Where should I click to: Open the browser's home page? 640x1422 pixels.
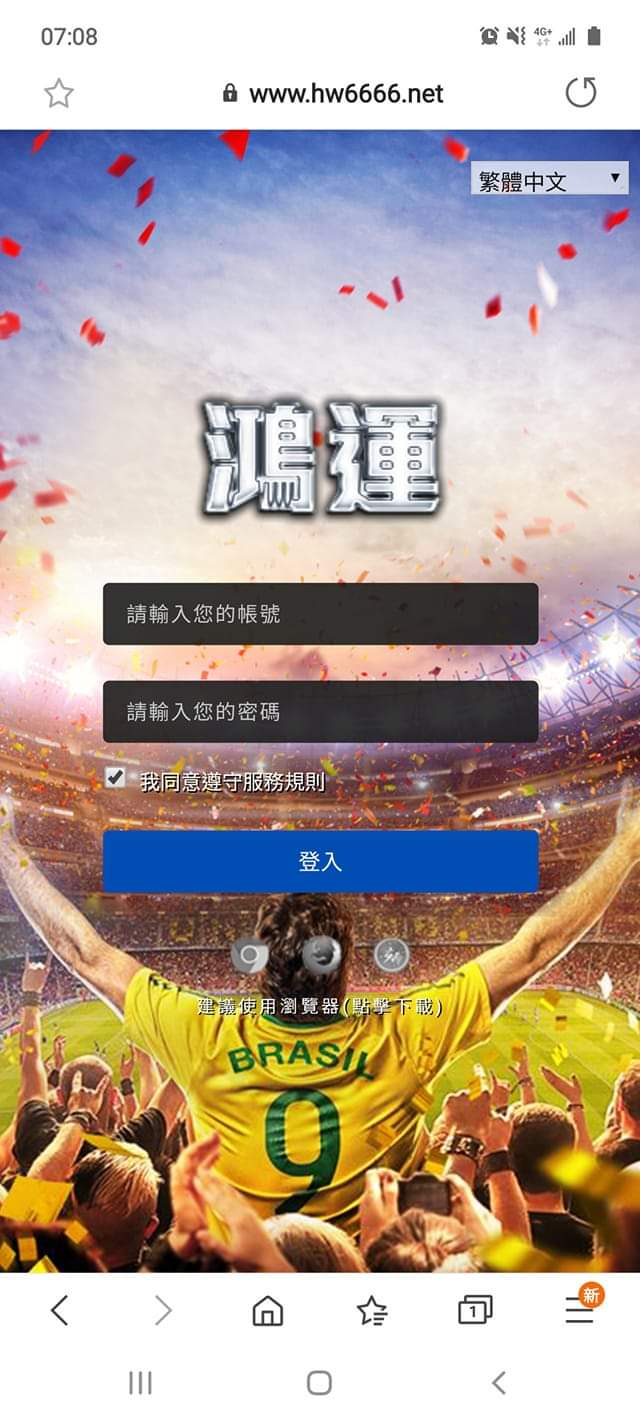pyautogui.click(x=267, y=1310)
